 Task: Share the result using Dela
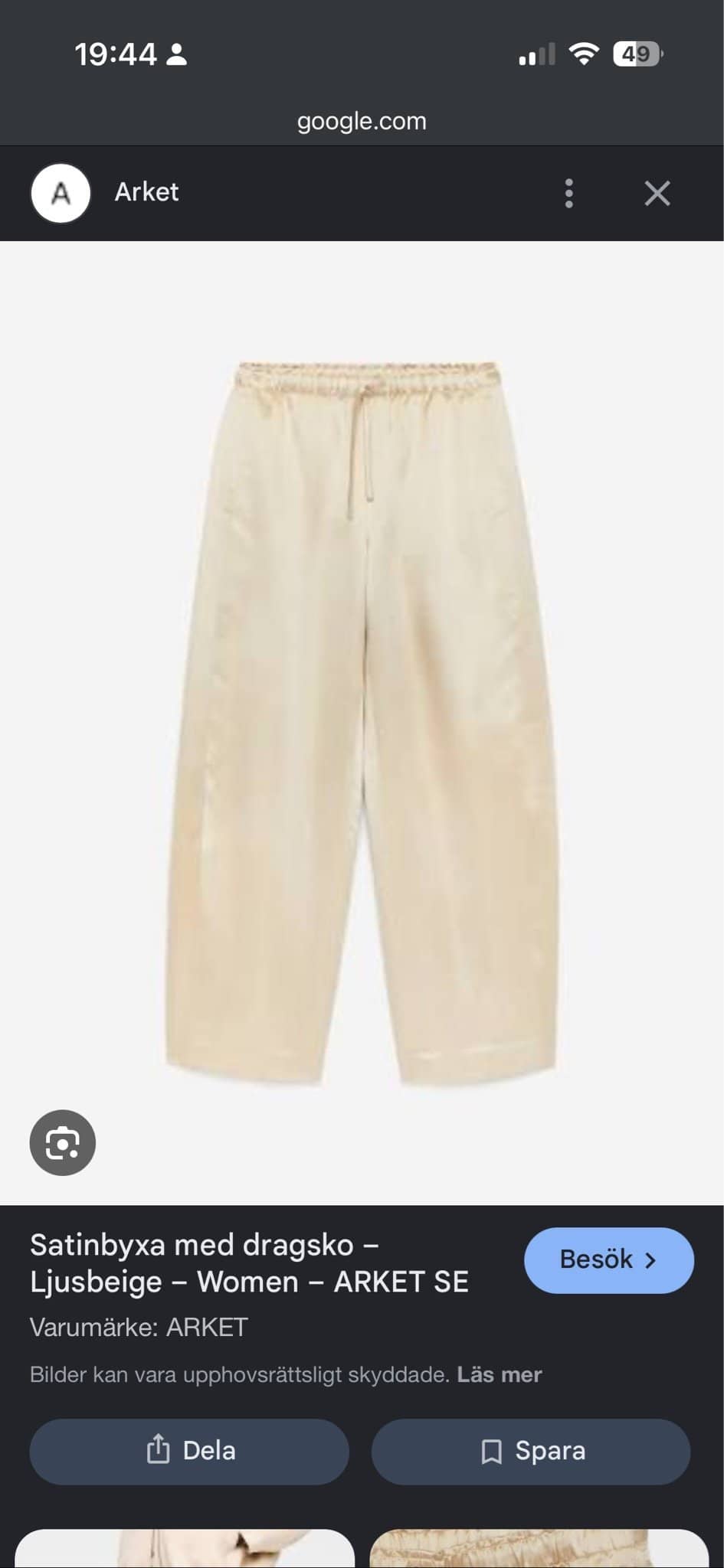[x=188, y=1450]
